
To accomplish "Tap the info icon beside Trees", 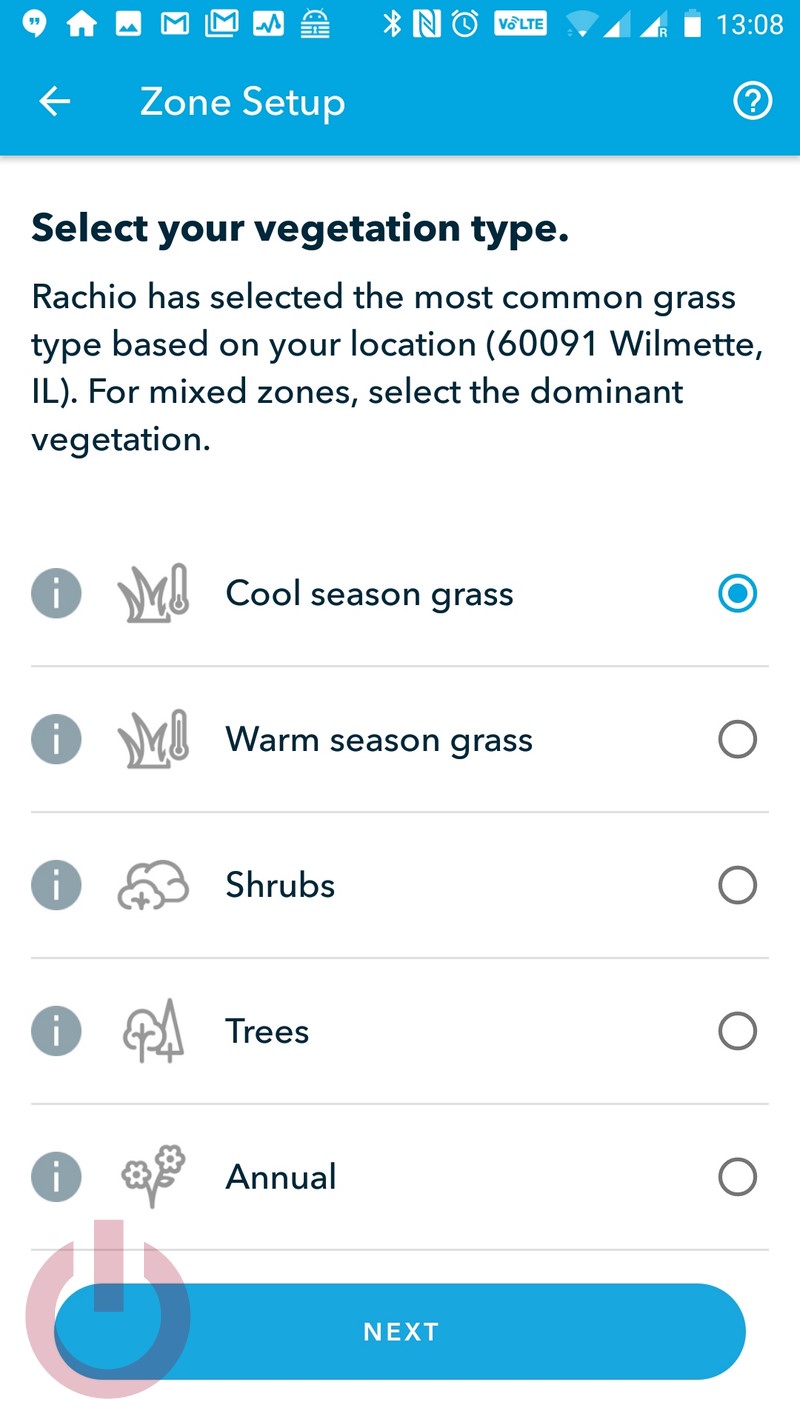I will click(x=56, y=1032).
